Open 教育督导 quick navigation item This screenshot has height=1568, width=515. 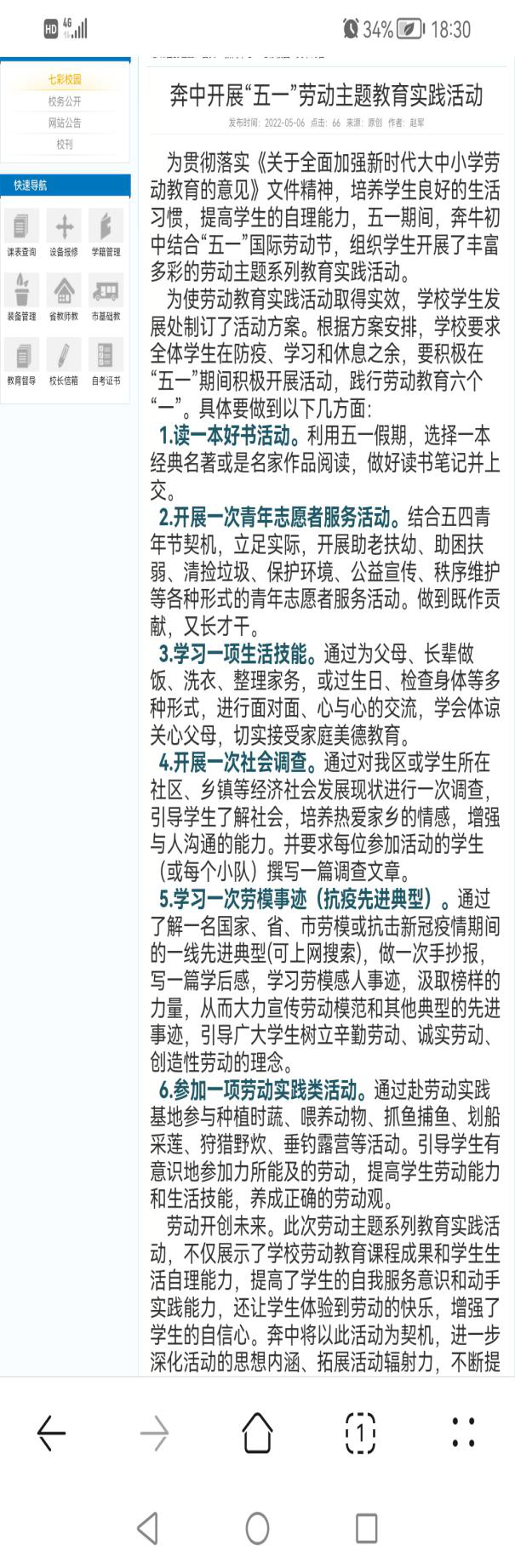point(21,361)
